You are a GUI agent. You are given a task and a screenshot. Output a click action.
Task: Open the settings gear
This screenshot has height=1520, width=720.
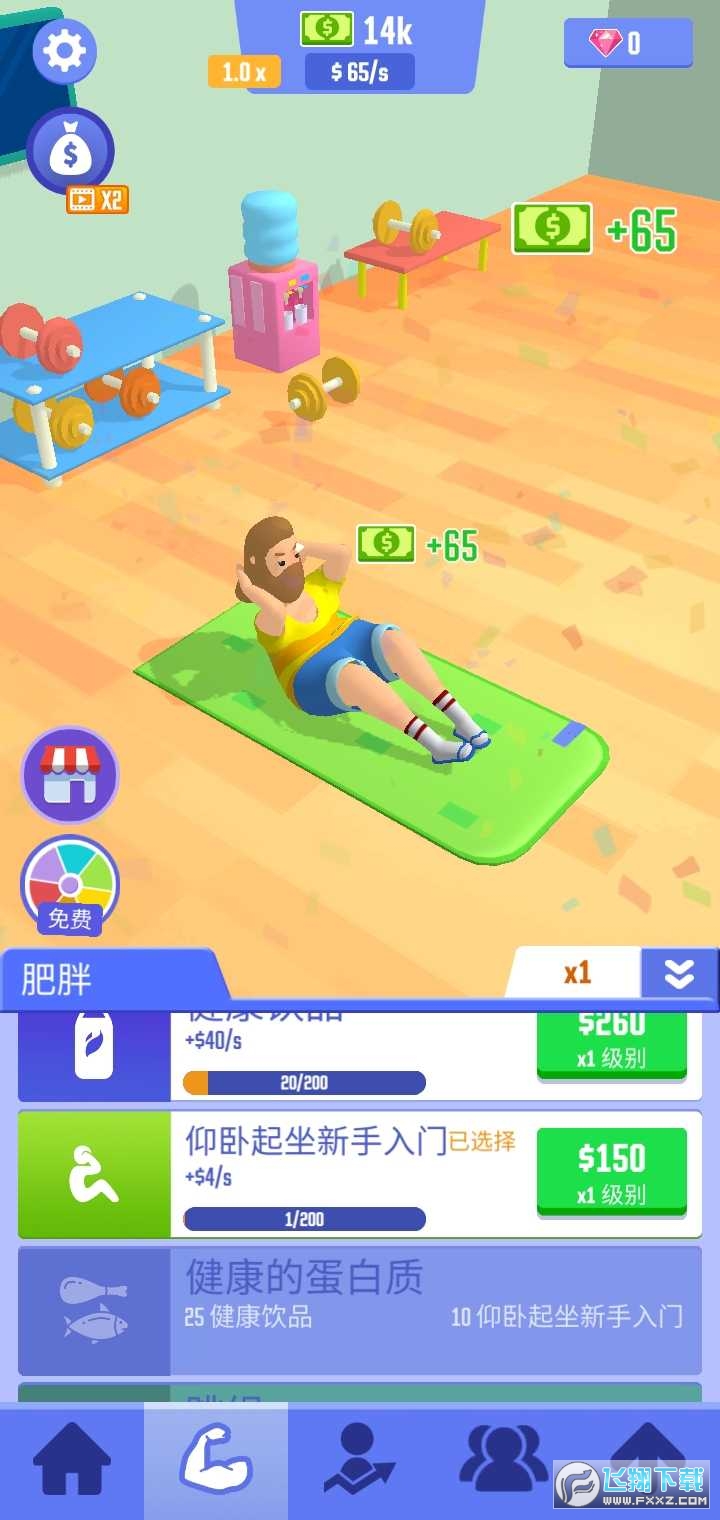tap(65, 51)
